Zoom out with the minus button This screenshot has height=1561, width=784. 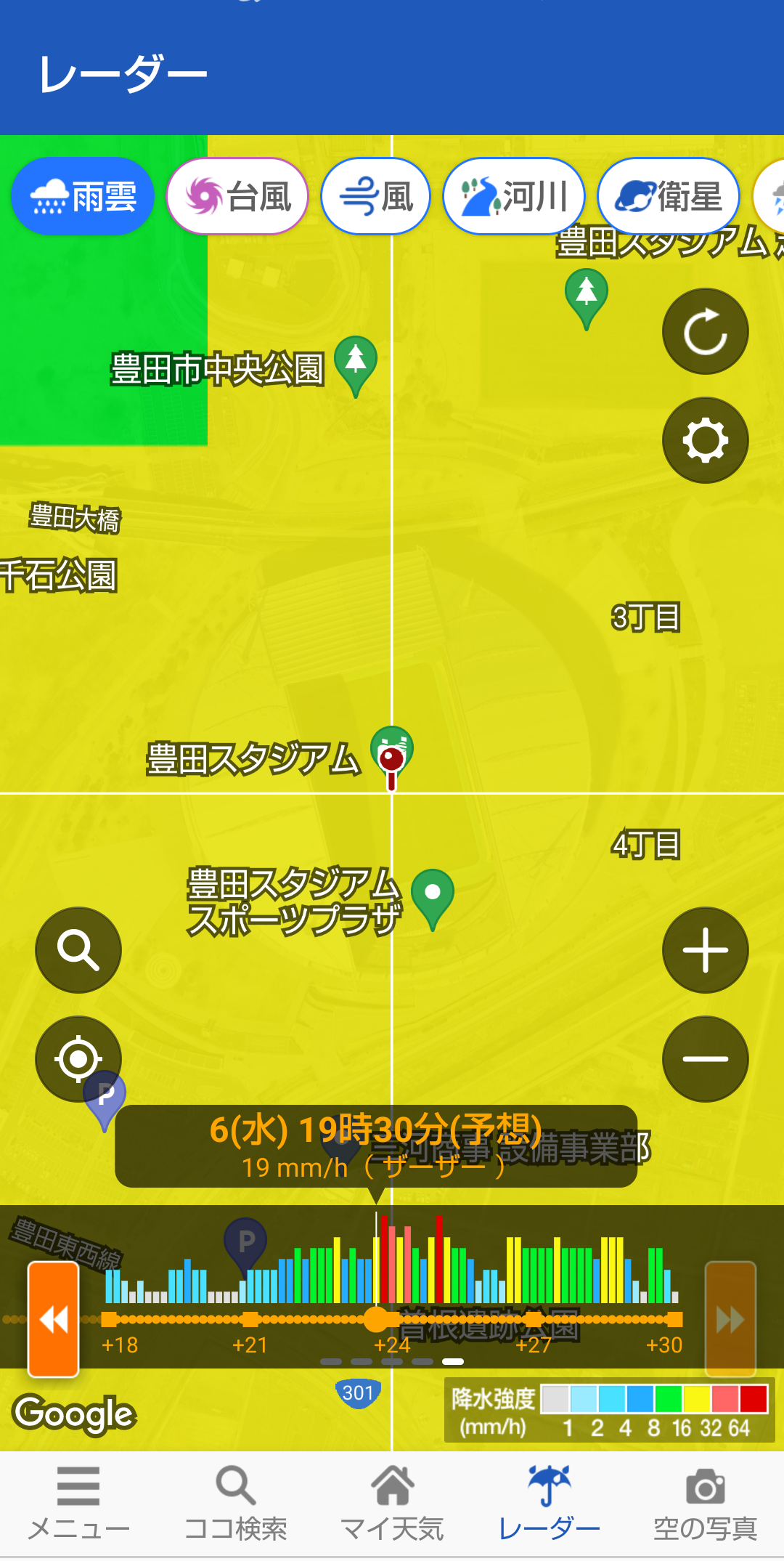tap(705, 1058)
